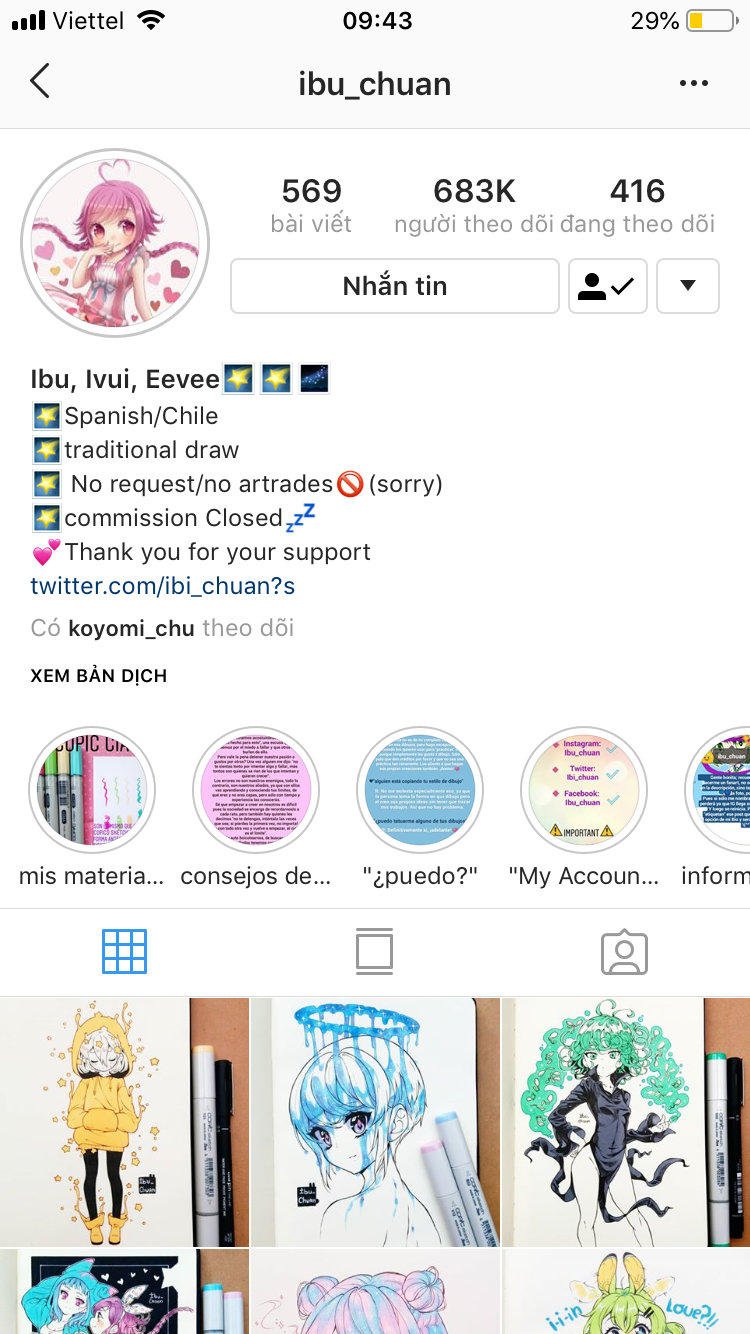Viewport: 750px width, 1334px height.
Task: Open the "mis materia..." story highlight
Action: [x=92, y=789]
